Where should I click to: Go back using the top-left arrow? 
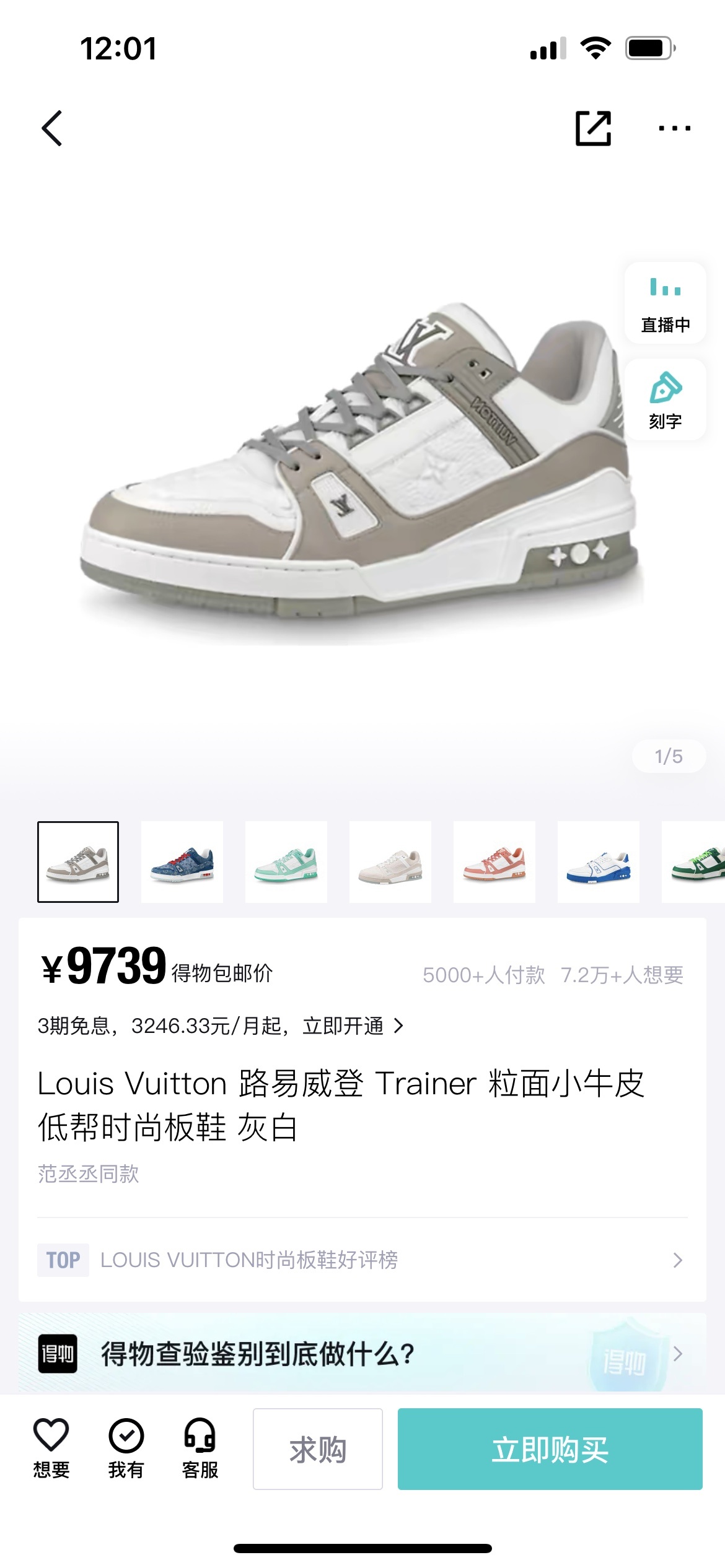tap(52, 128)
